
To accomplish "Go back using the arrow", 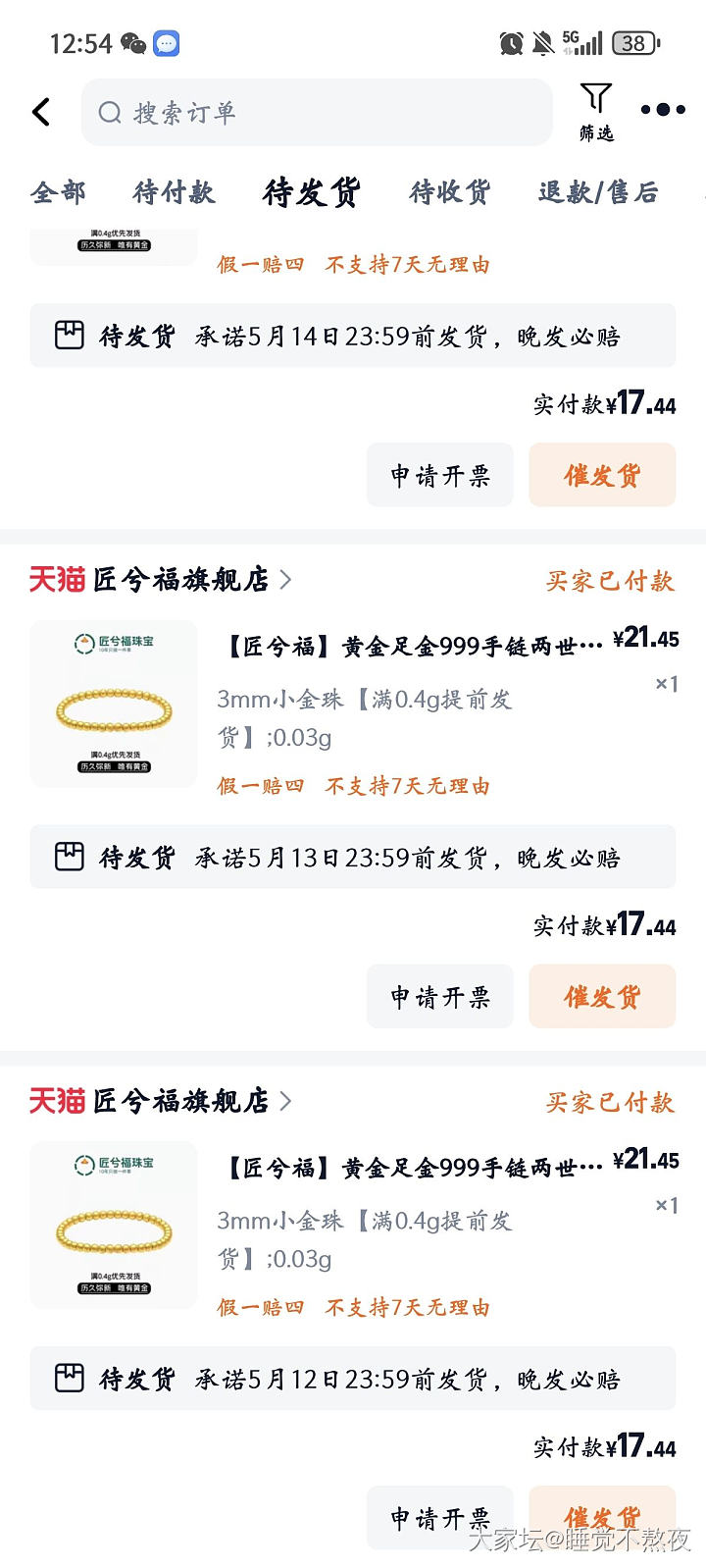I will pos(41,112).
